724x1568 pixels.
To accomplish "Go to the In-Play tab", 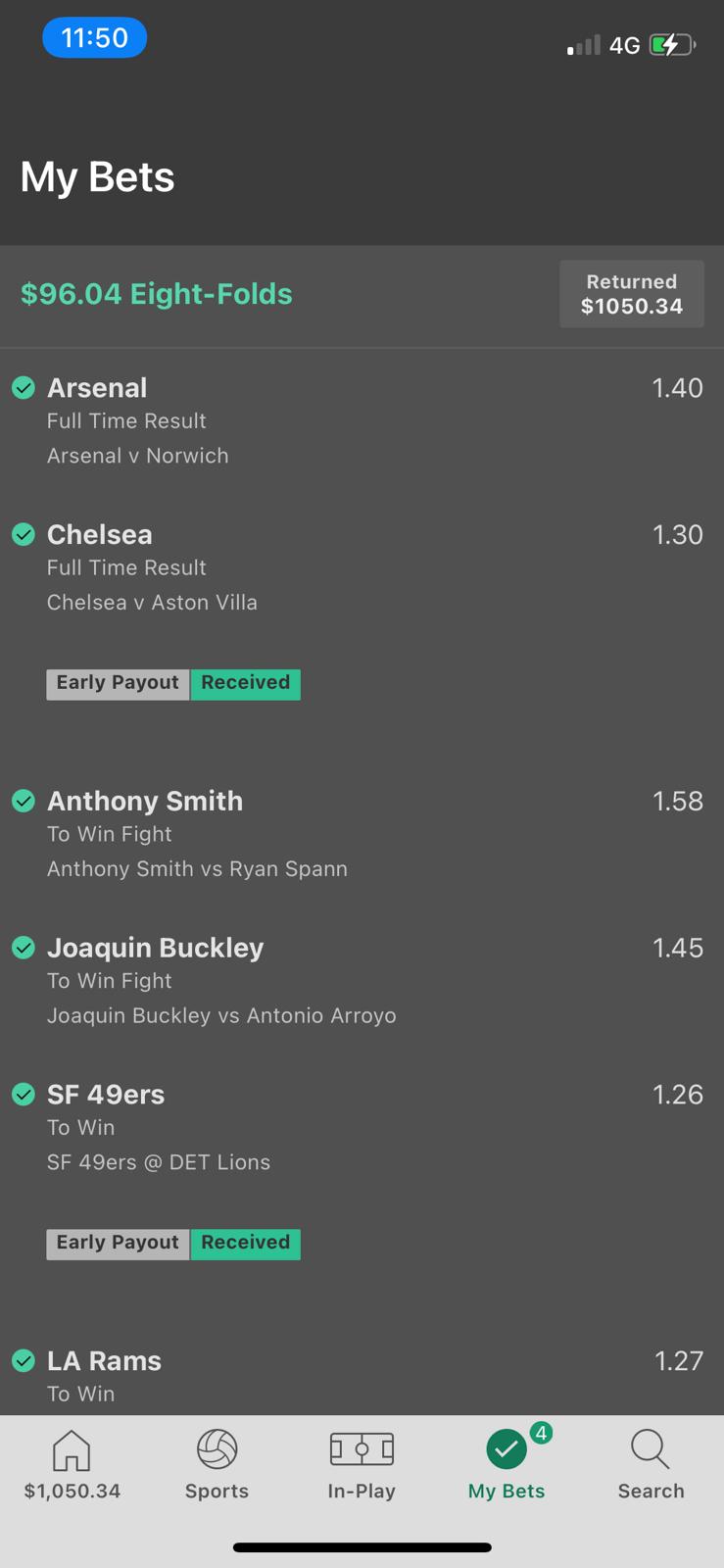I will (362, 1465).
